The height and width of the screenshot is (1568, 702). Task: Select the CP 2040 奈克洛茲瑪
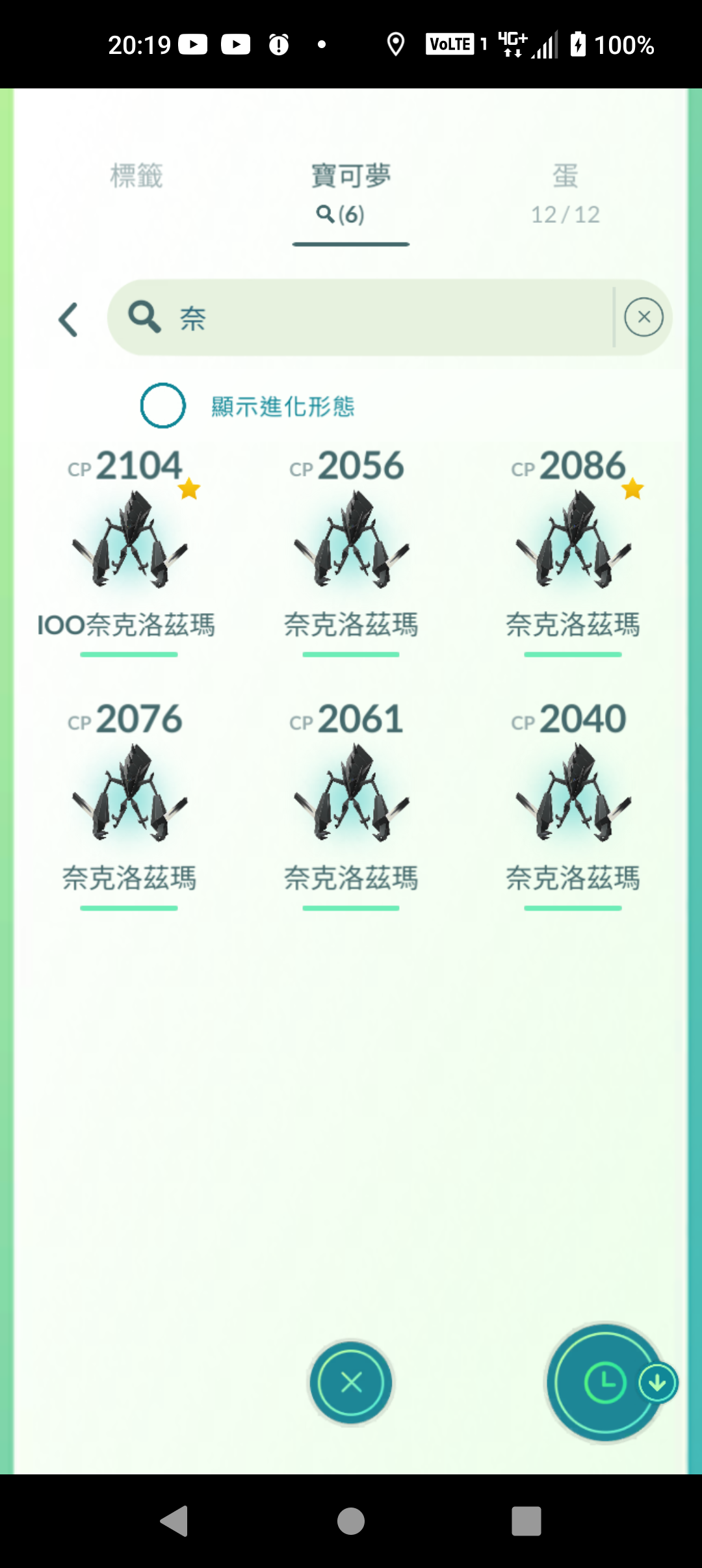point(573,794)
